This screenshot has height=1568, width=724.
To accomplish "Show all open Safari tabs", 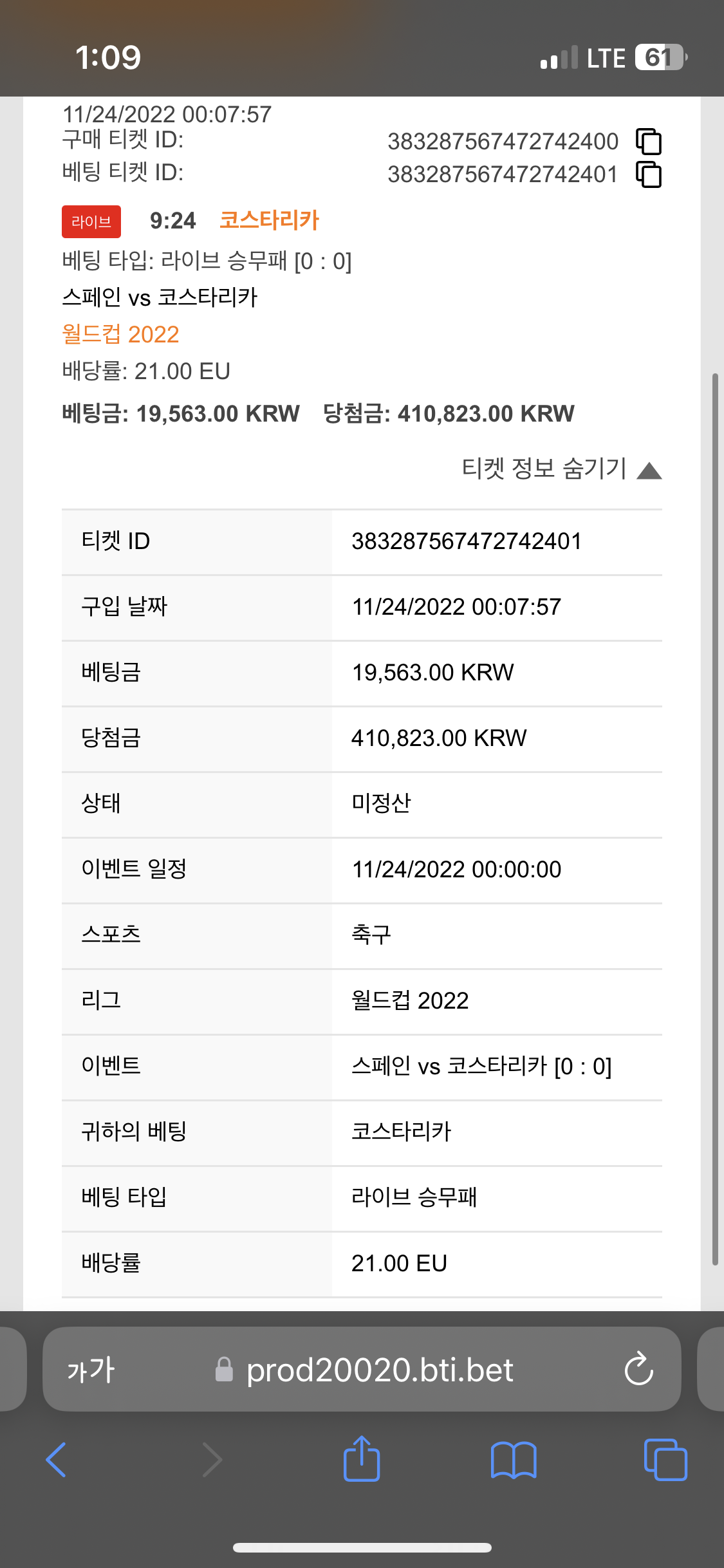I will pyautogui.click(x=665, y=1459).
